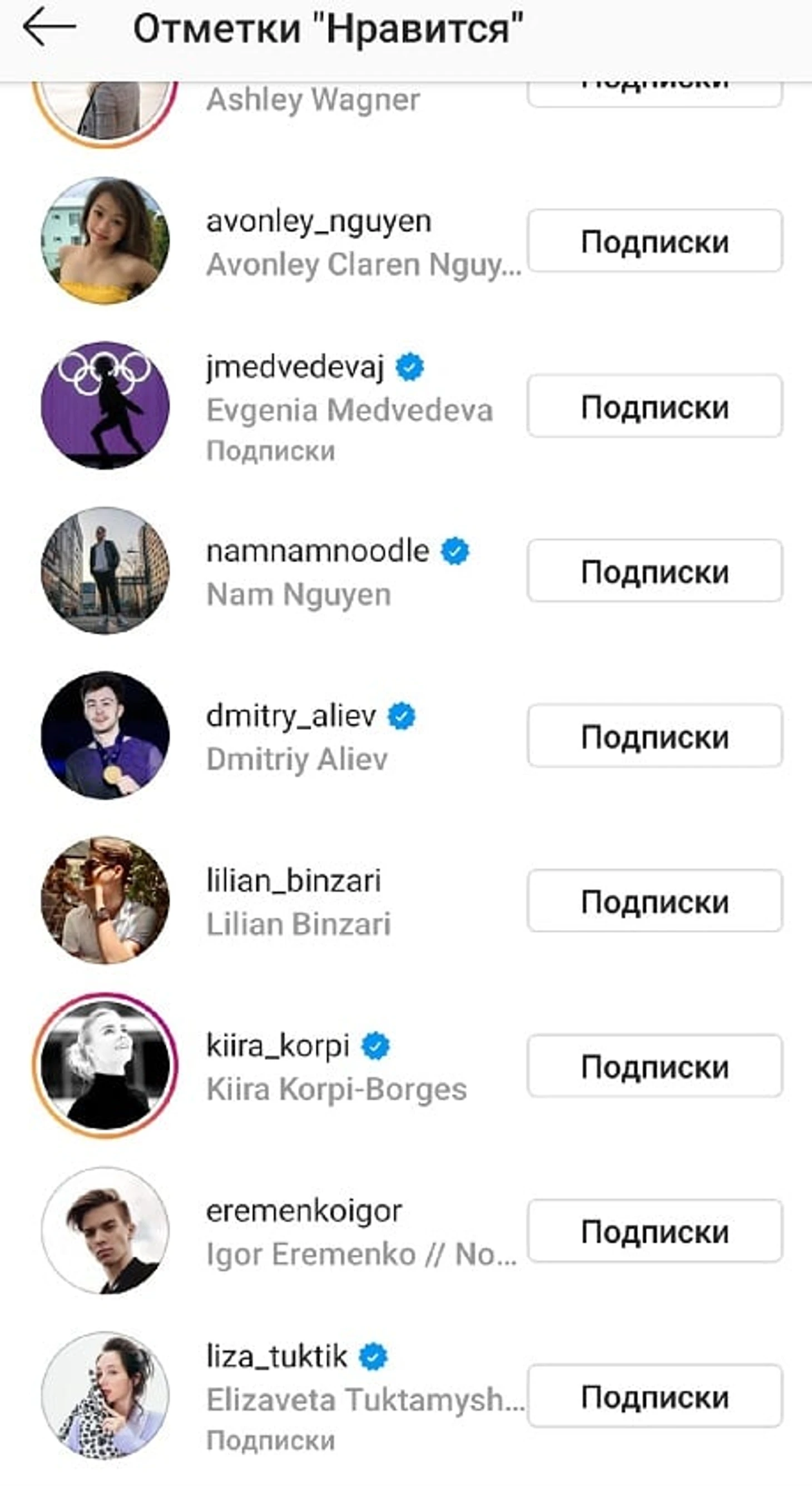Tap Подписки button next to avonley_nguyen
812x1486 pixels.
[x=655, y=241]
